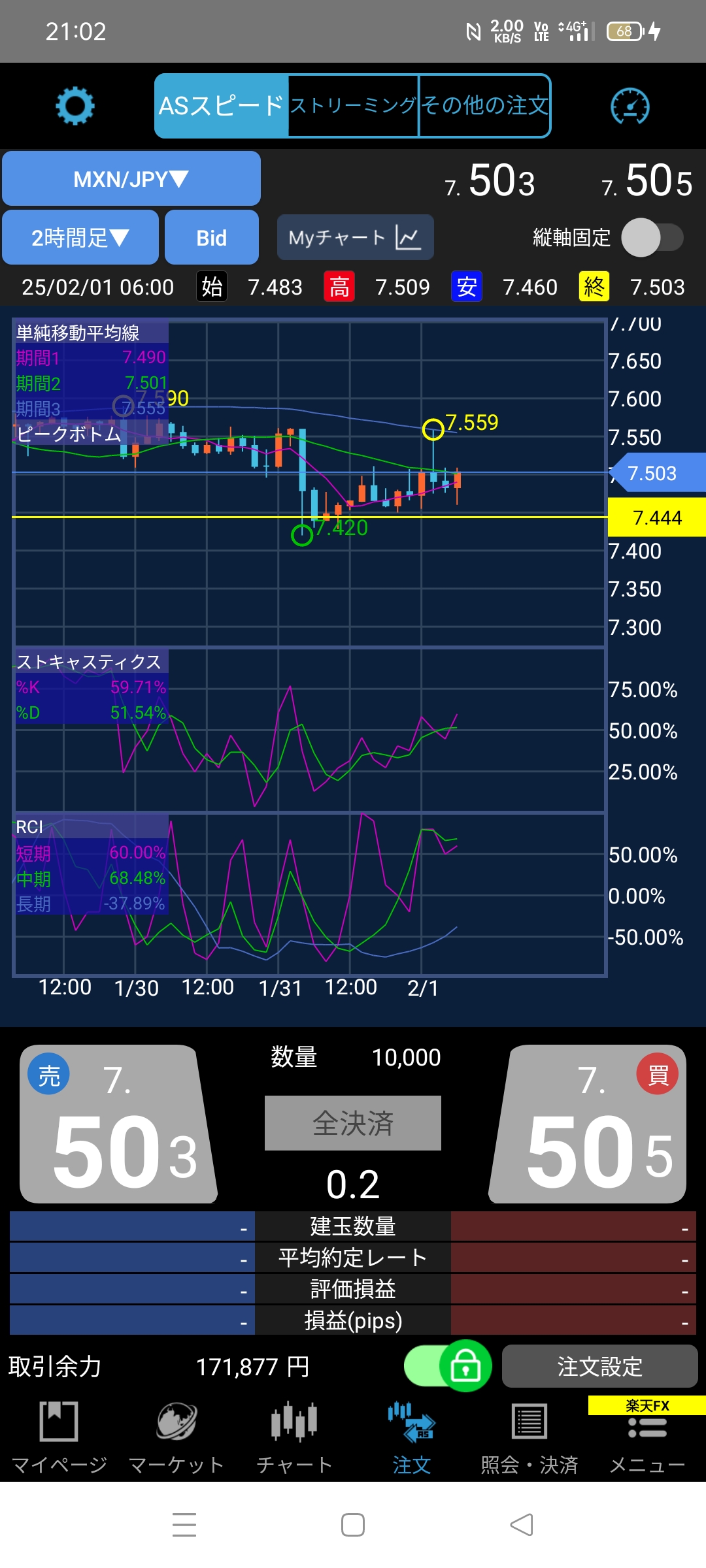The image size is (706, 1568).
Task: Buy at 7.505 with the 買 button
Action: click(588, 1125)
